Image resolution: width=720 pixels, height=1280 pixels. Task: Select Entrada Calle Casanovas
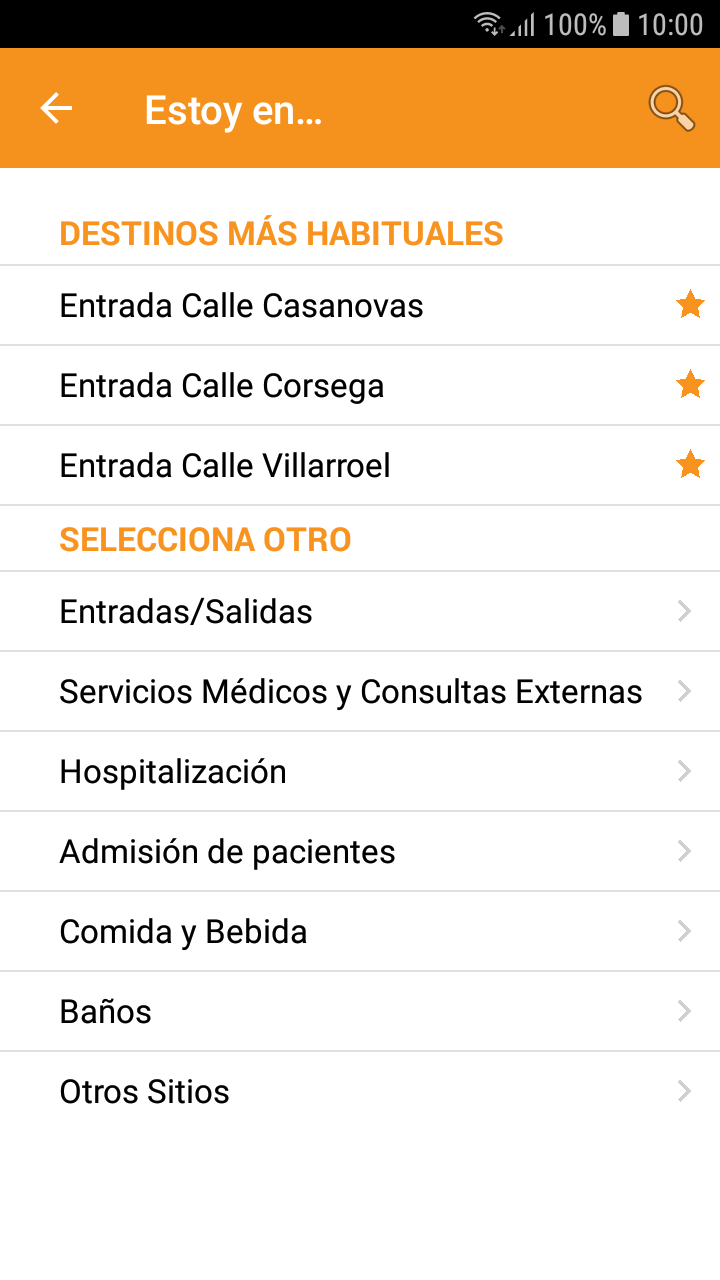tap(360, 306)
